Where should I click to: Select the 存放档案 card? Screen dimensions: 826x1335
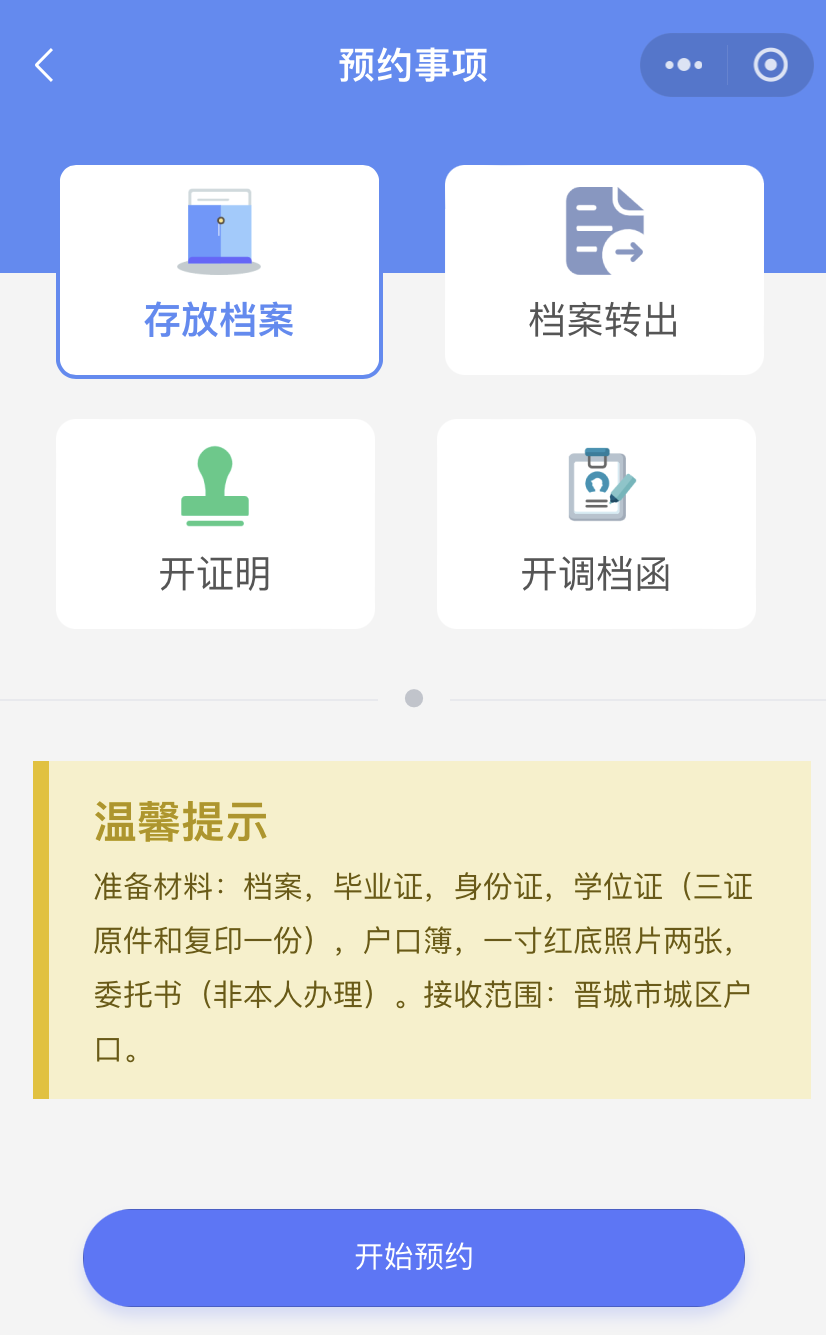(x=219, y=271)
